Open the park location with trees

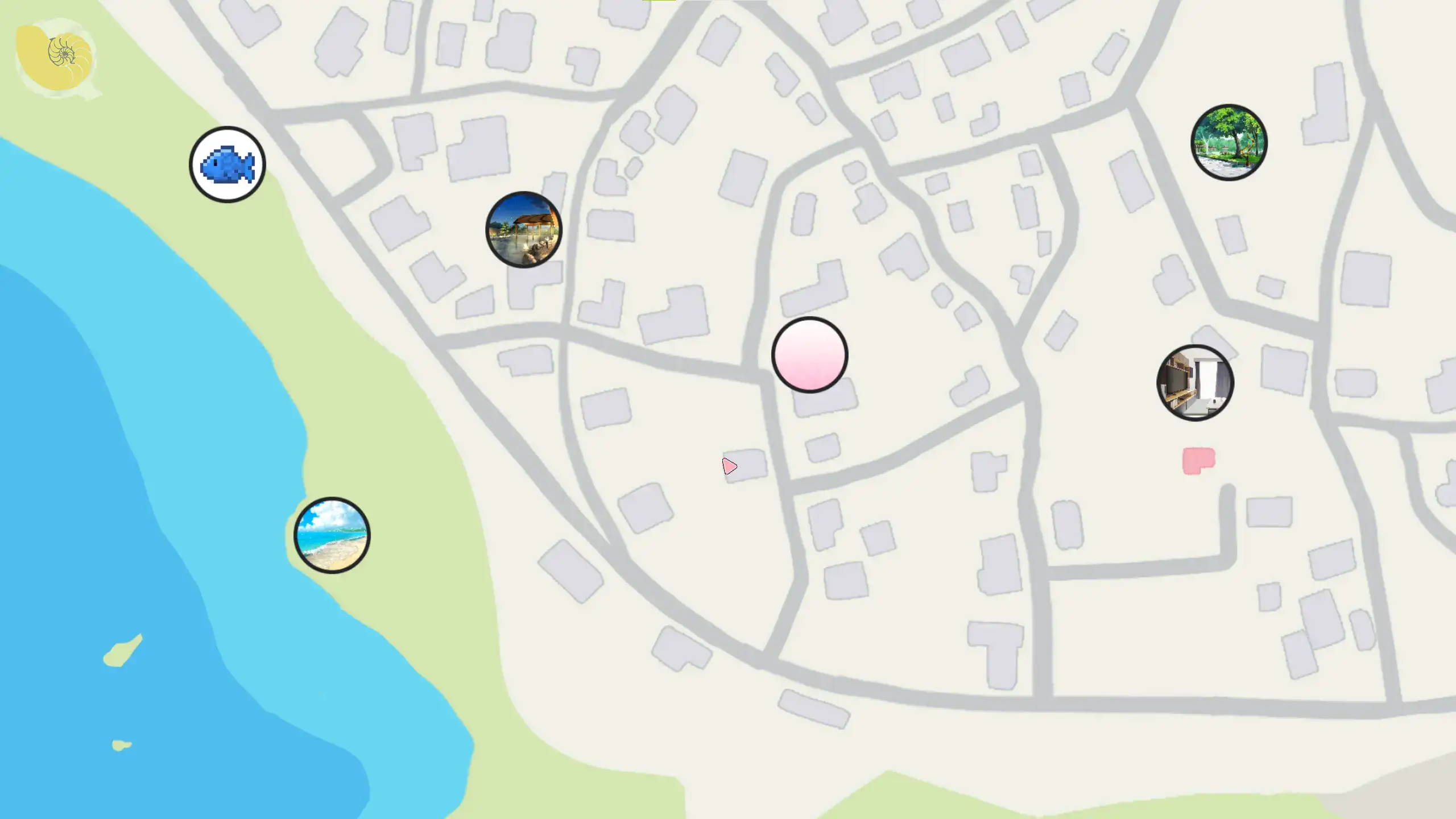1228,142
